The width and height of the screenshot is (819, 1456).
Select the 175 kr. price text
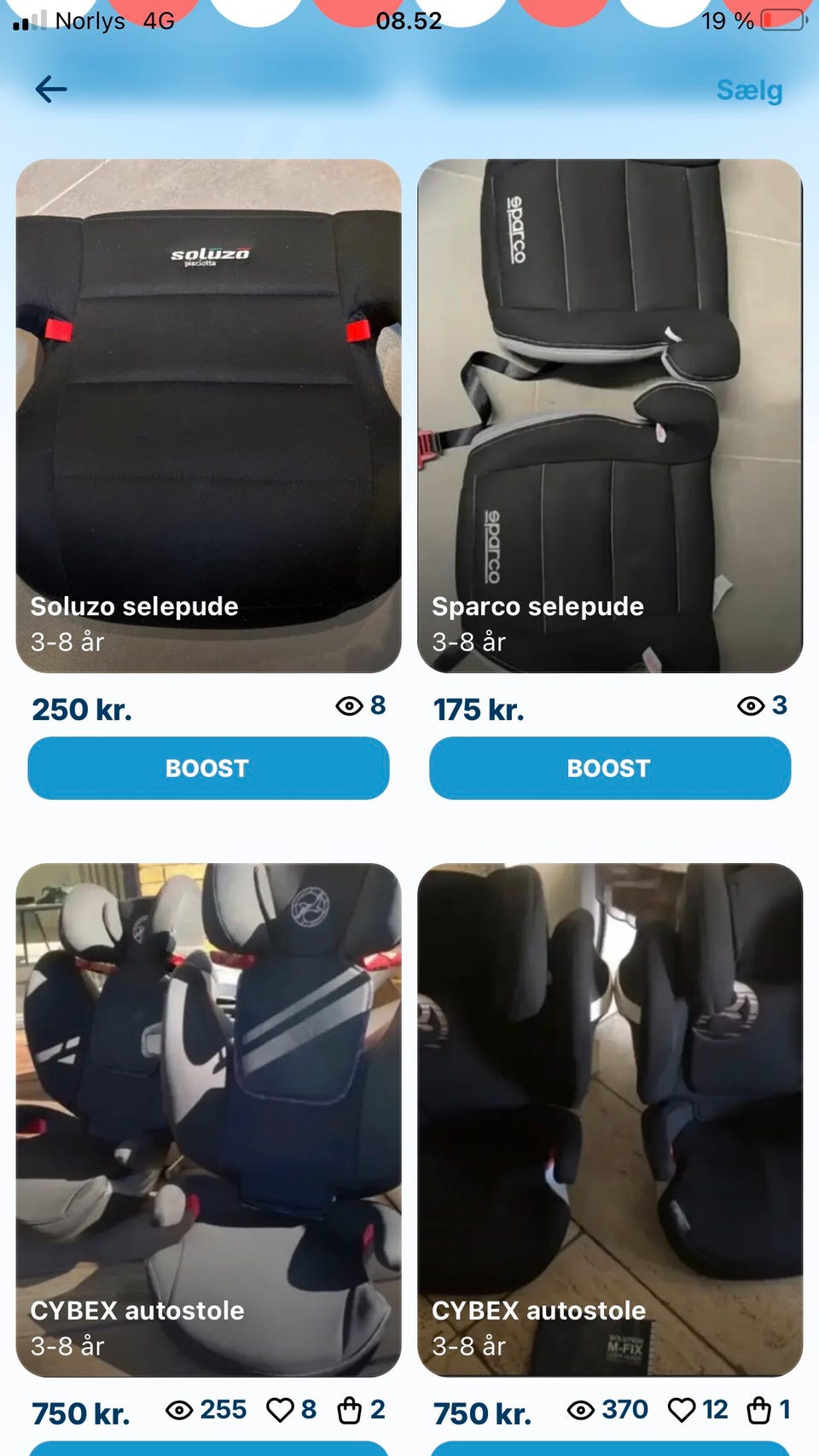(x=479, y=709)
